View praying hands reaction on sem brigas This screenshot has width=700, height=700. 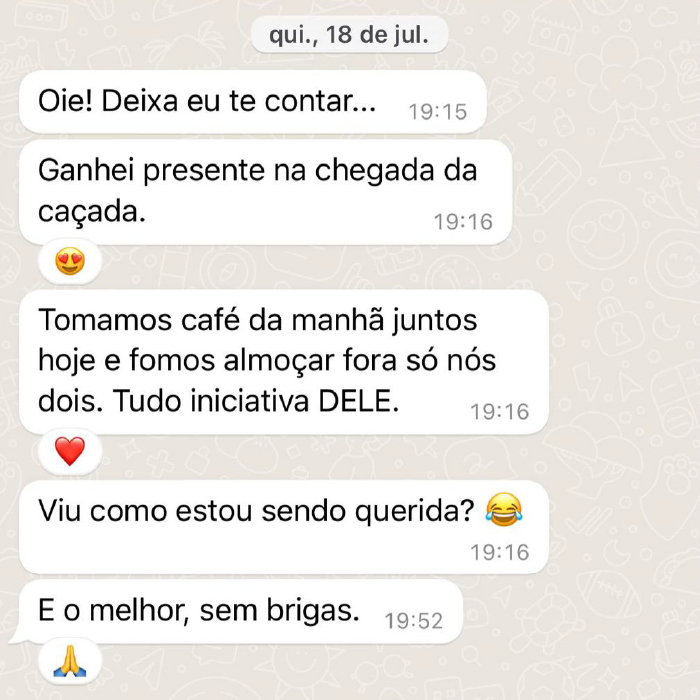[69, 661]
